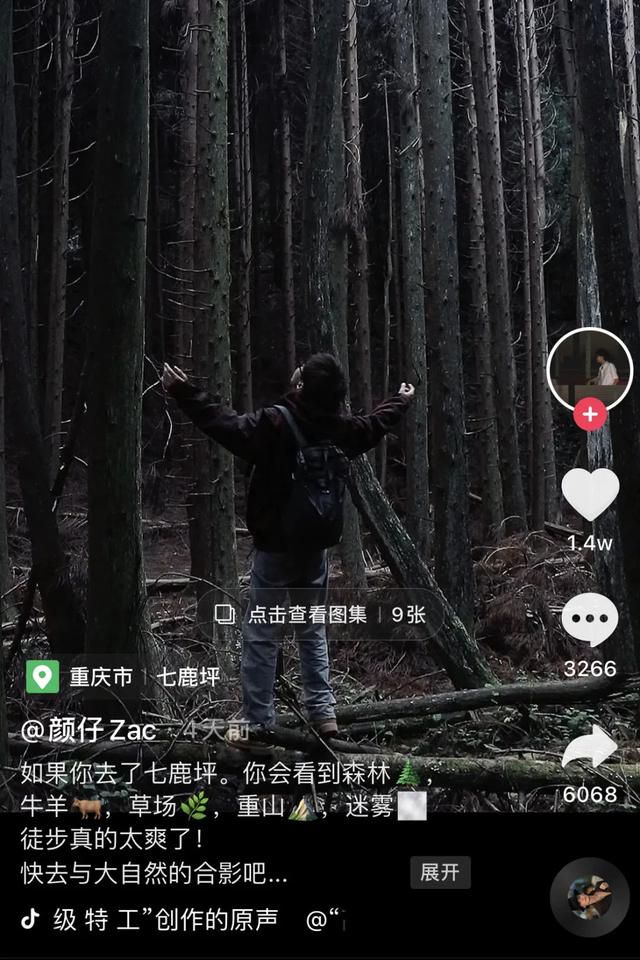Open the 重庆市 七鹿坪 location tag
Viewport: 640px width, 960px height.
[125, 677]
